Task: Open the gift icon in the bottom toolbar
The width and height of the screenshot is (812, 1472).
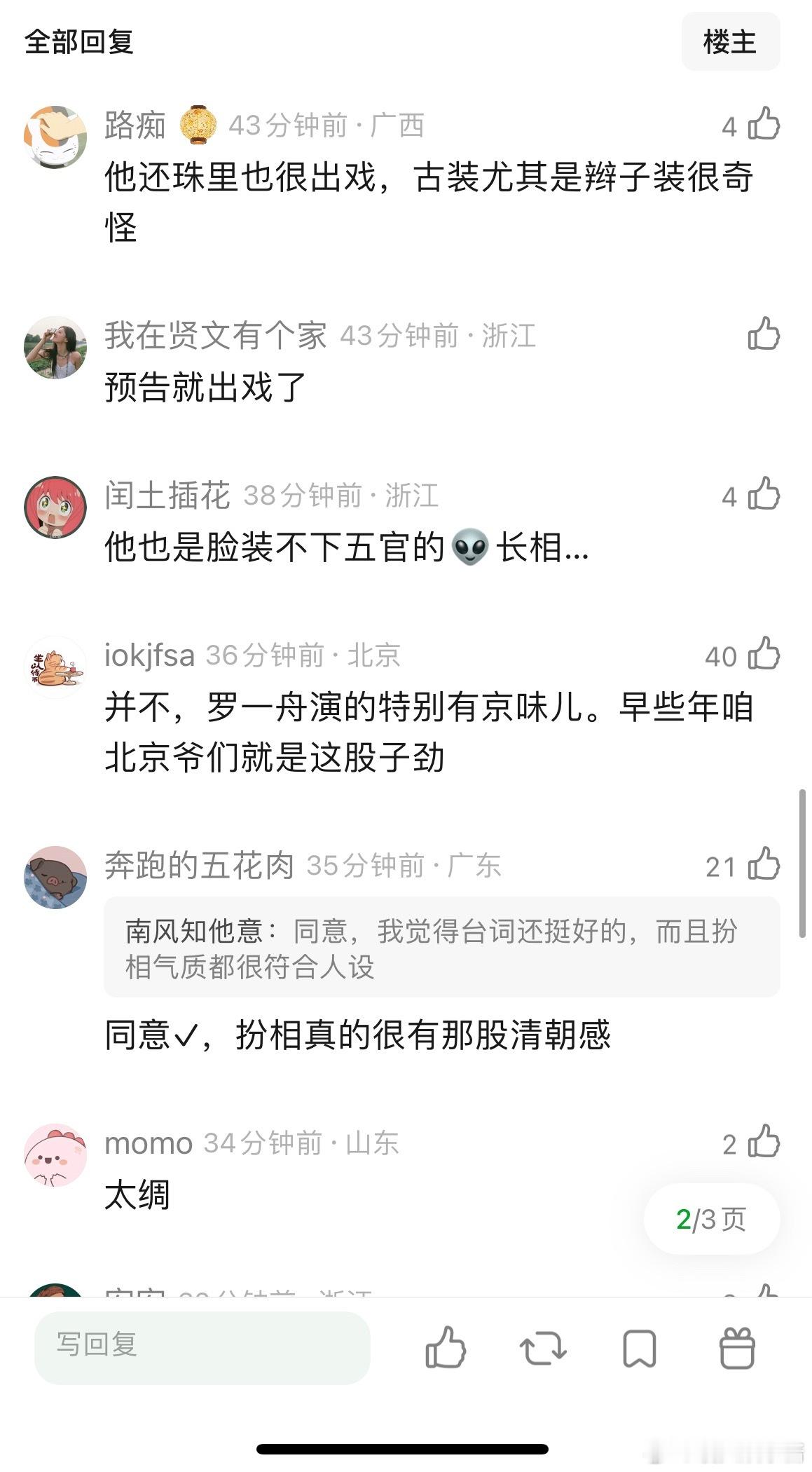Action: pyautogui.click(x=735, y=1347)
